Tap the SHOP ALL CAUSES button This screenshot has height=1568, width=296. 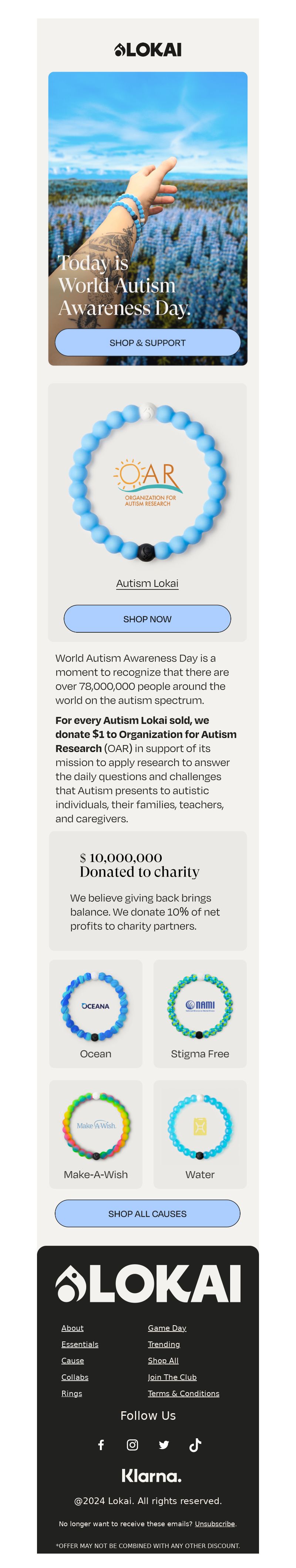tap(147, 1214)
